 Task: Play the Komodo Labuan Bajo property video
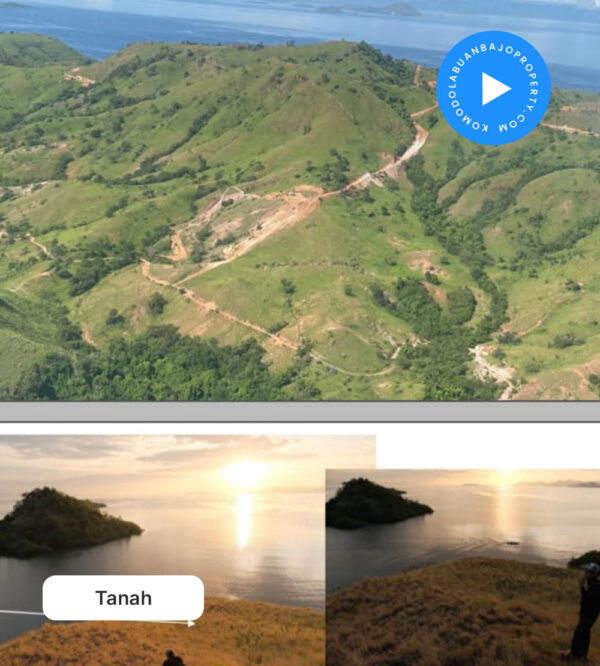pyautogui.click(x=494, y=89)
